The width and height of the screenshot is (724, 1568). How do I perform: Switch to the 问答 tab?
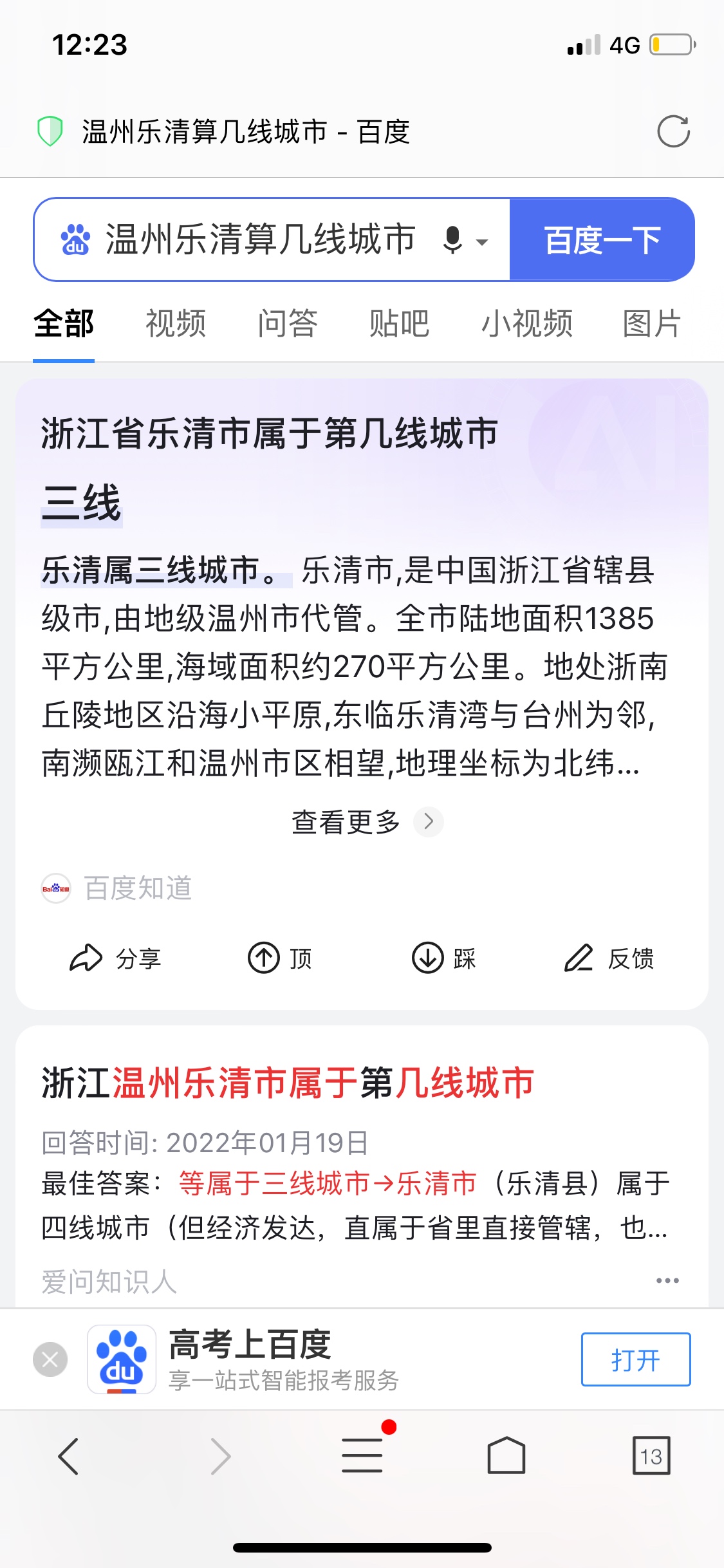tap(288, 323)
